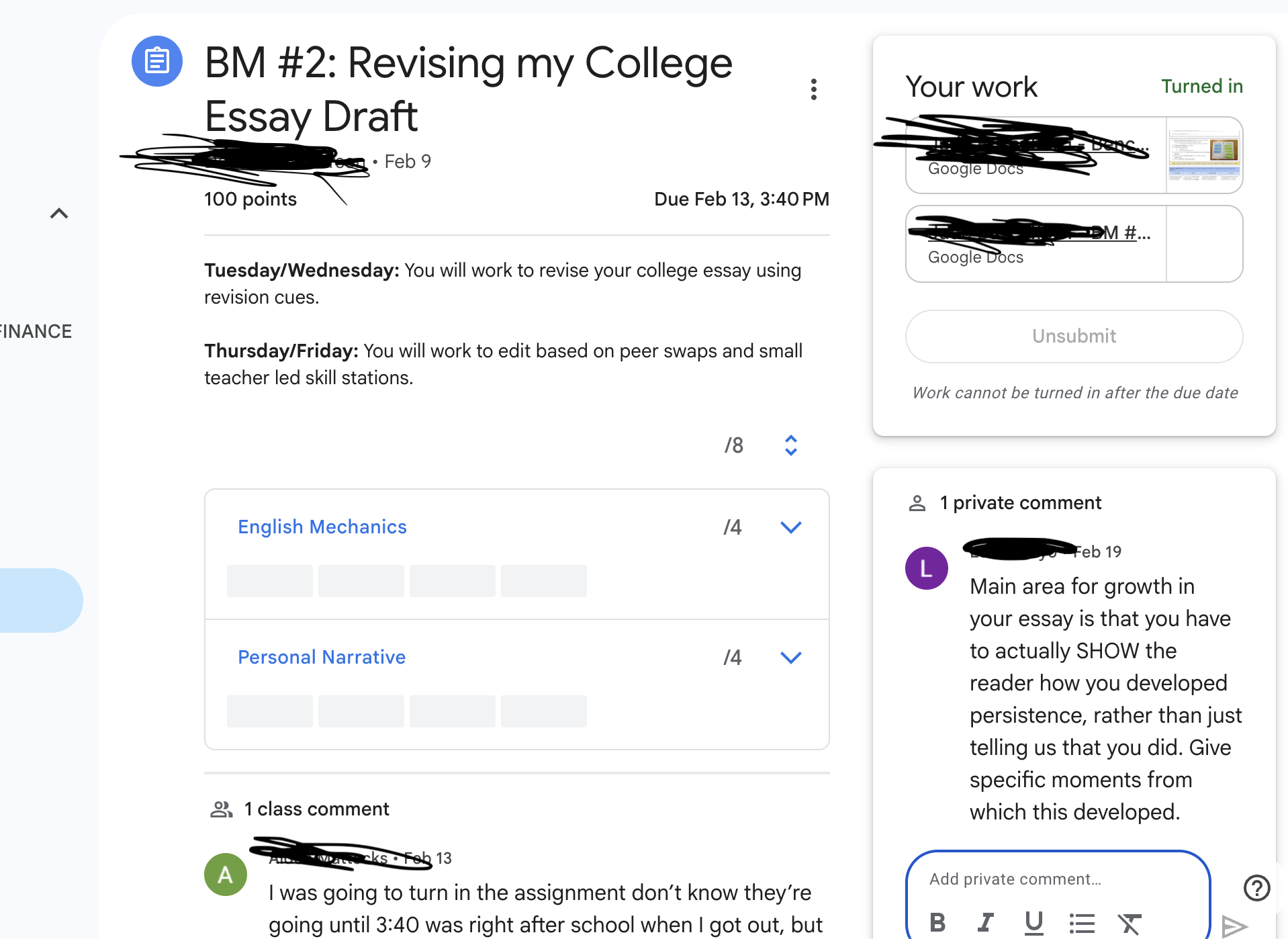The height and width of the screenshot is (939, 1288).
Task: Focus the Add private comment field
Action: coord(1057,879)
